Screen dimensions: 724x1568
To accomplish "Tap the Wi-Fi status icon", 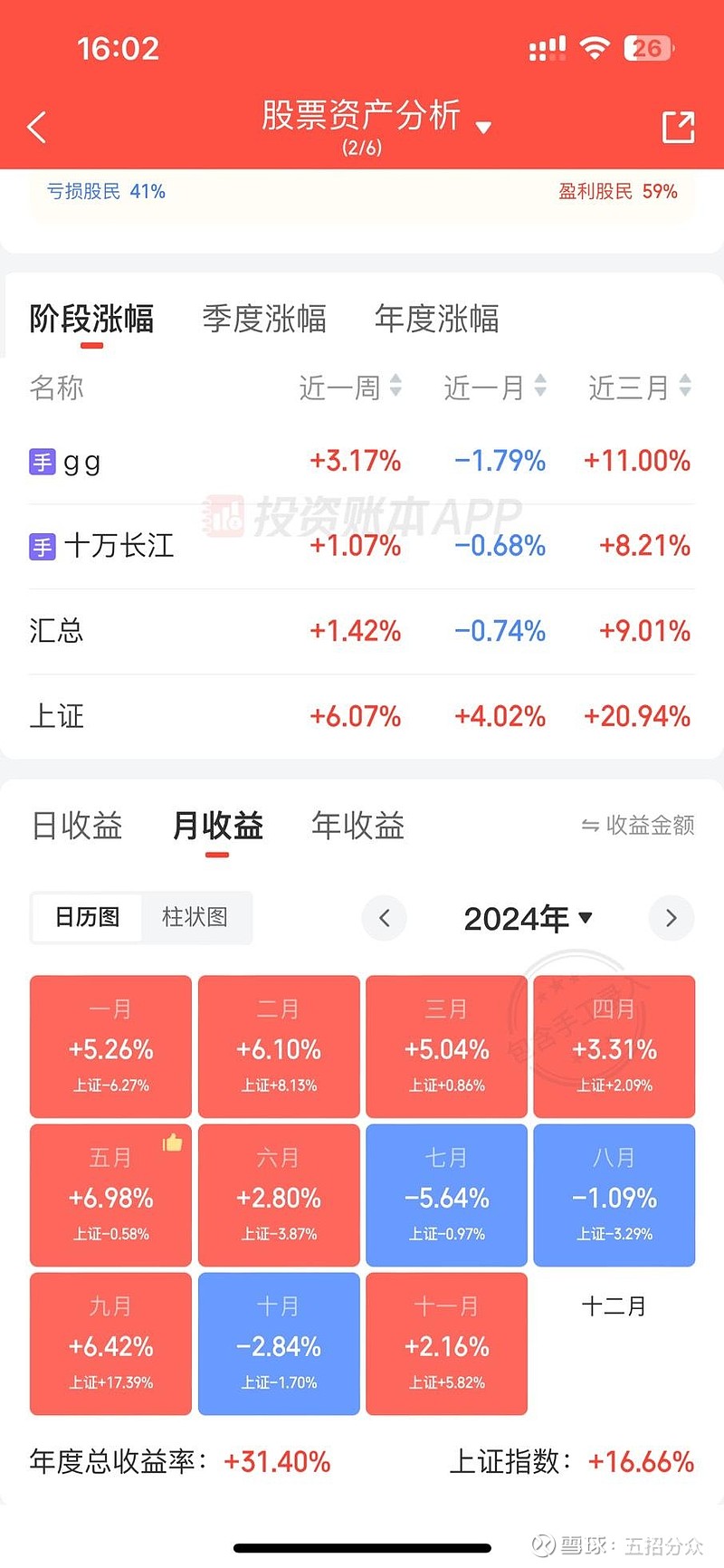I will 594,46.
